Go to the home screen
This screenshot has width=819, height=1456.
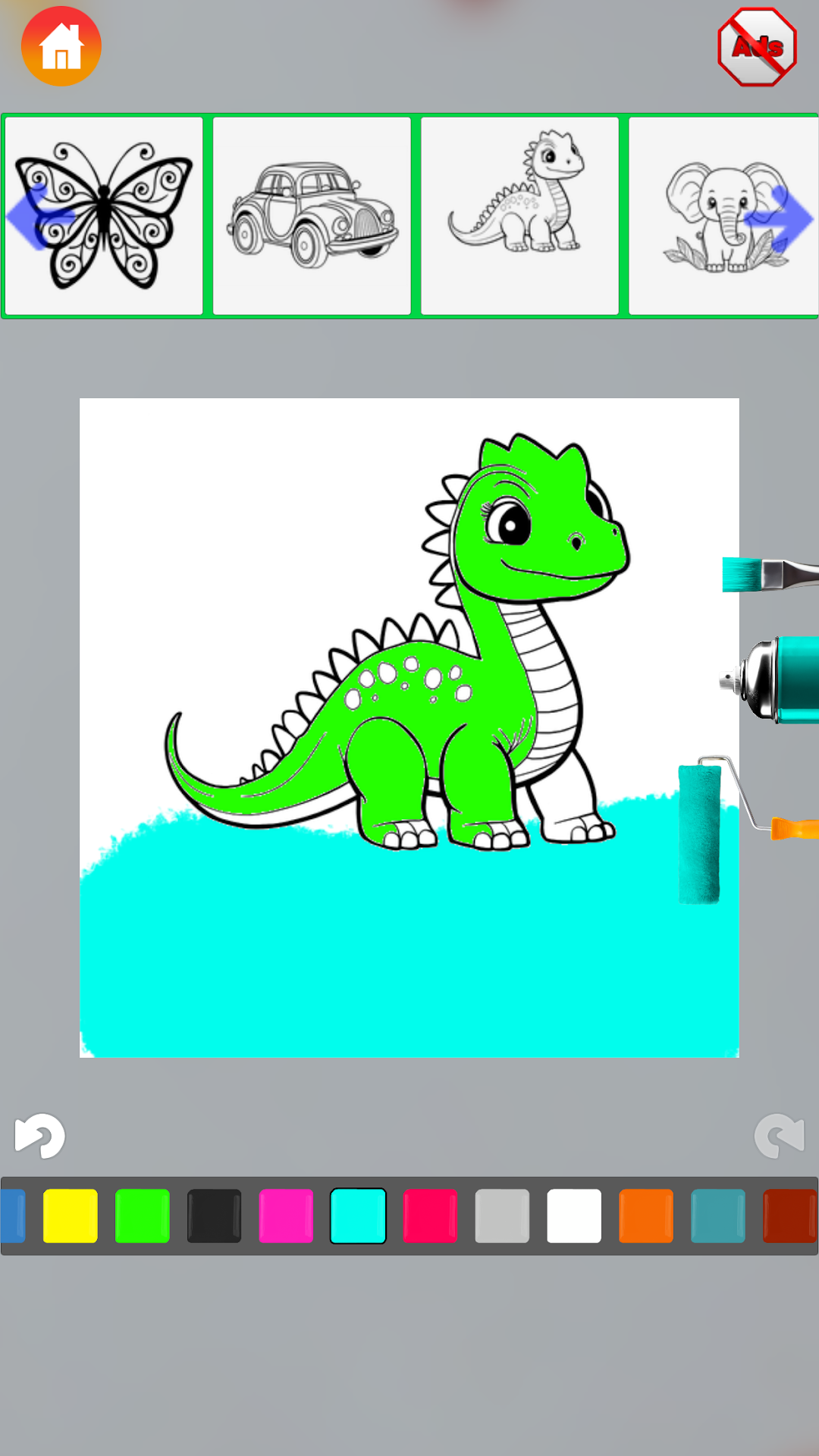[x=61, y=46]
